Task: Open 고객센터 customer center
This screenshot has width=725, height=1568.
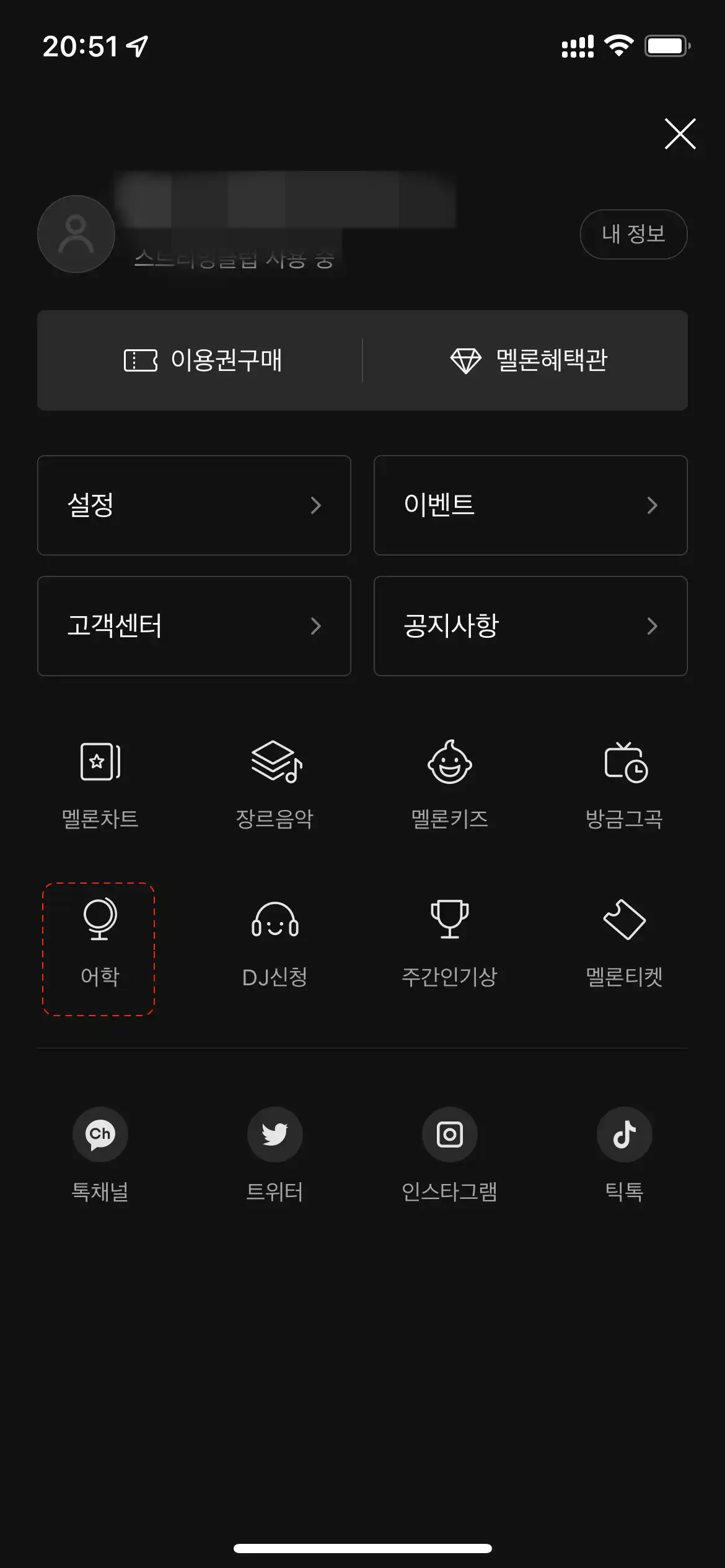Action: tap(194, 625)
